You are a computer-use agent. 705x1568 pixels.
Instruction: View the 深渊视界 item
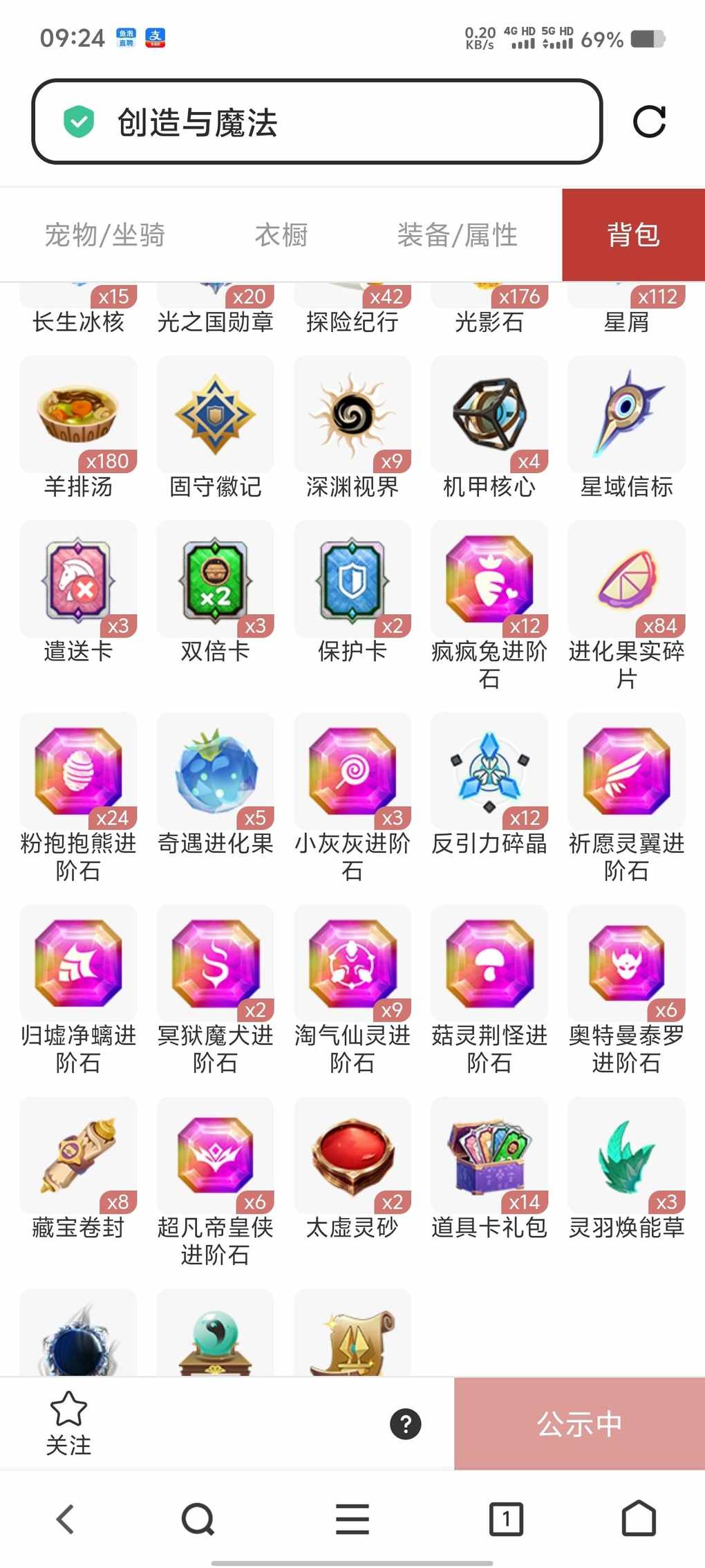pos(352,415)
